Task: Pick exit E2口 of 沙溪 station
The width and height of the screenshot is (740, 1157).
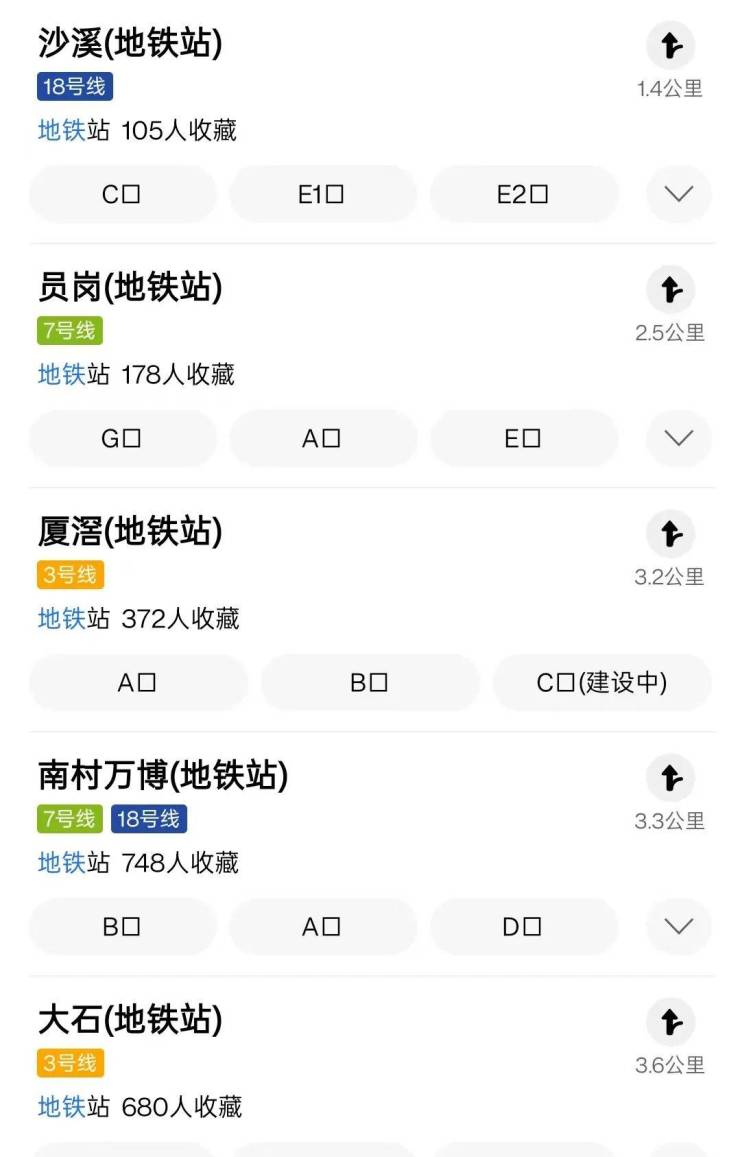Action: pyautogui.click(x=523, y=195)
